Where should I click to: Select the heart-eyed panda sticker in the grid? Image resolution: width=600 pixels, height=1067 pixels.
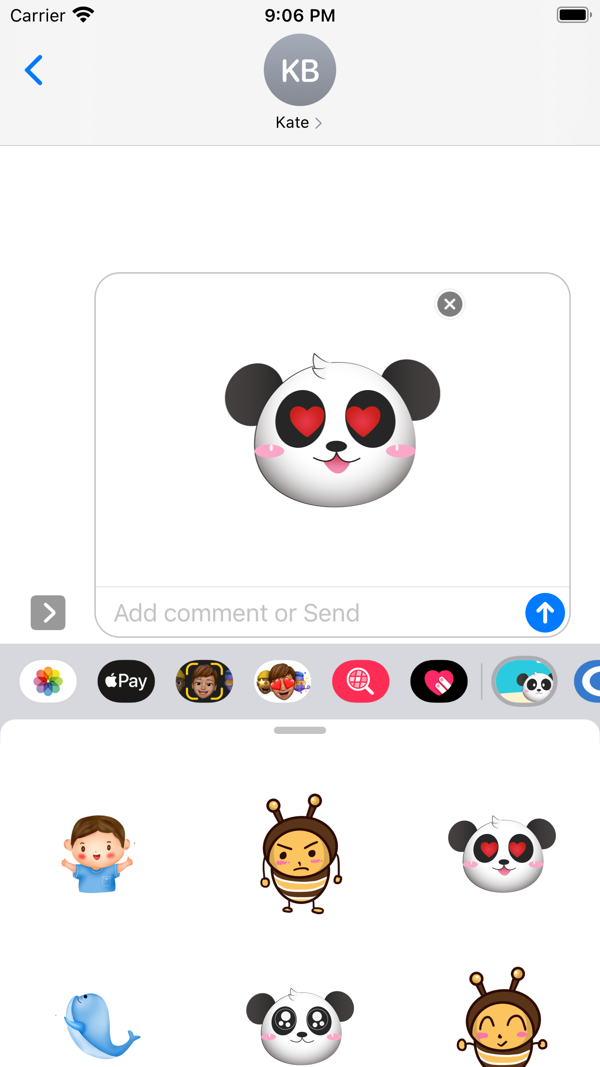[502, 853]
